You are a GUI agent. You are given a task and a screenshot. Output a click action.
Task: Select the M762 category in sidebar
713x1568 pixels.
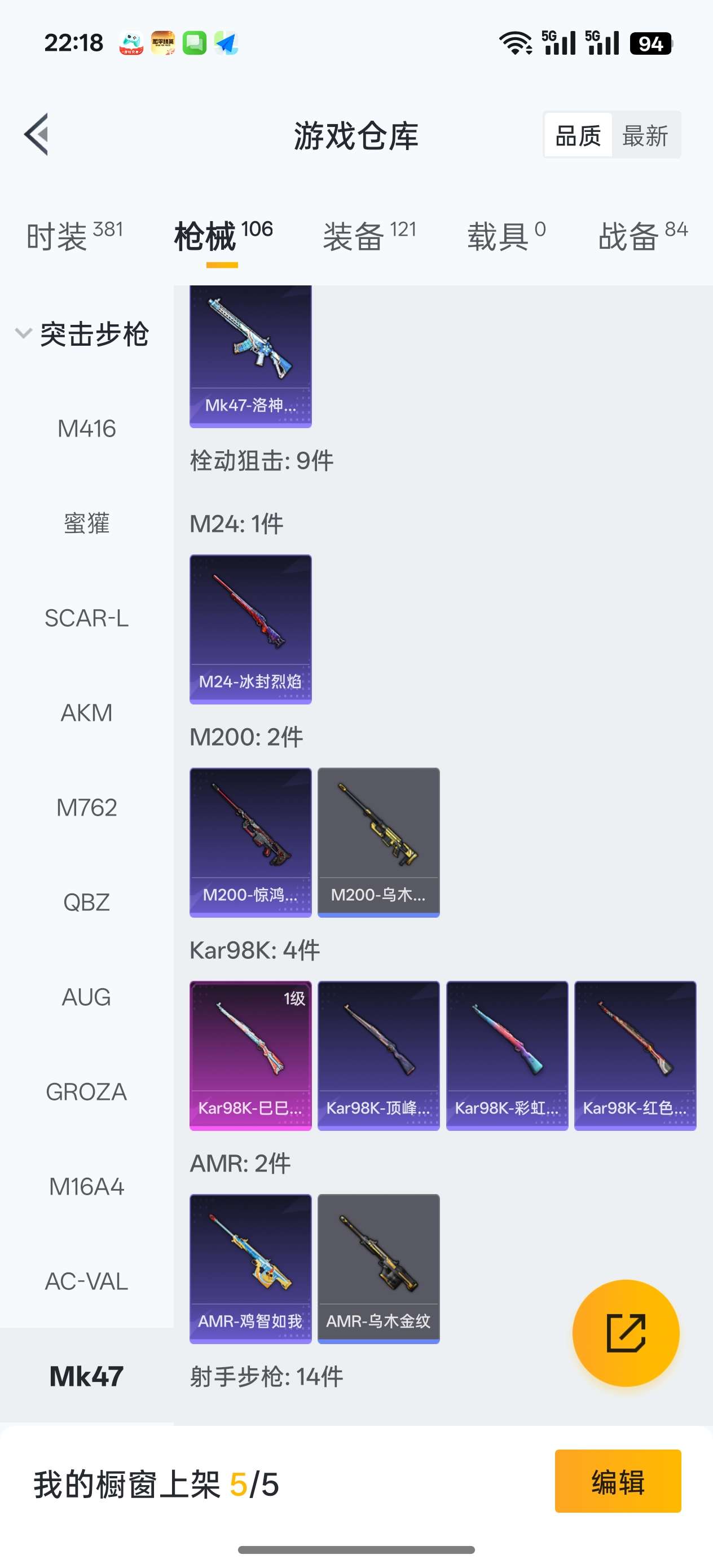(87, 808)
